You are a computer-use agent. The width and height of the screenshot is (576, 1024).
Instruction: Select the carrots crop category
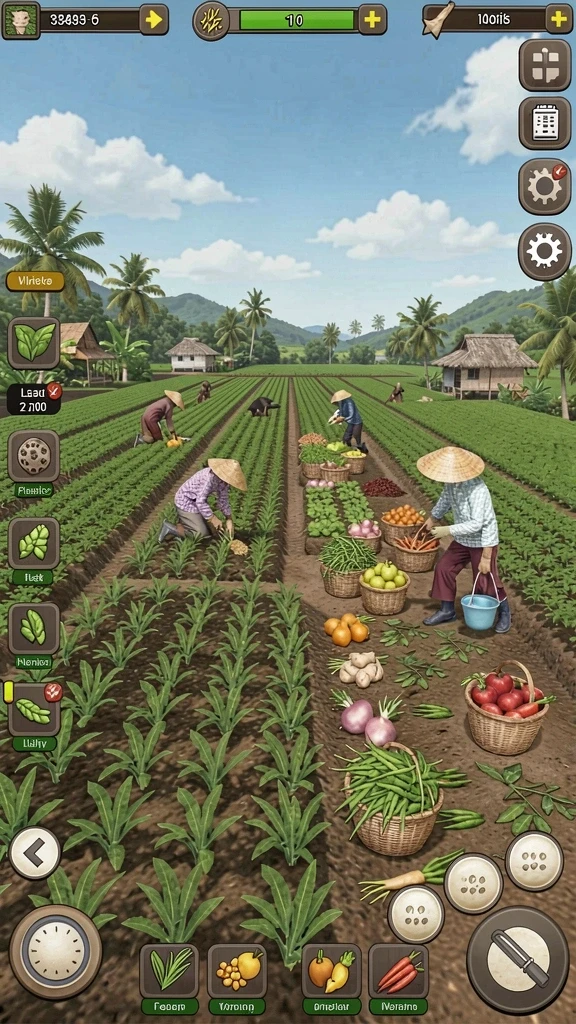click(x=398, y=971)
